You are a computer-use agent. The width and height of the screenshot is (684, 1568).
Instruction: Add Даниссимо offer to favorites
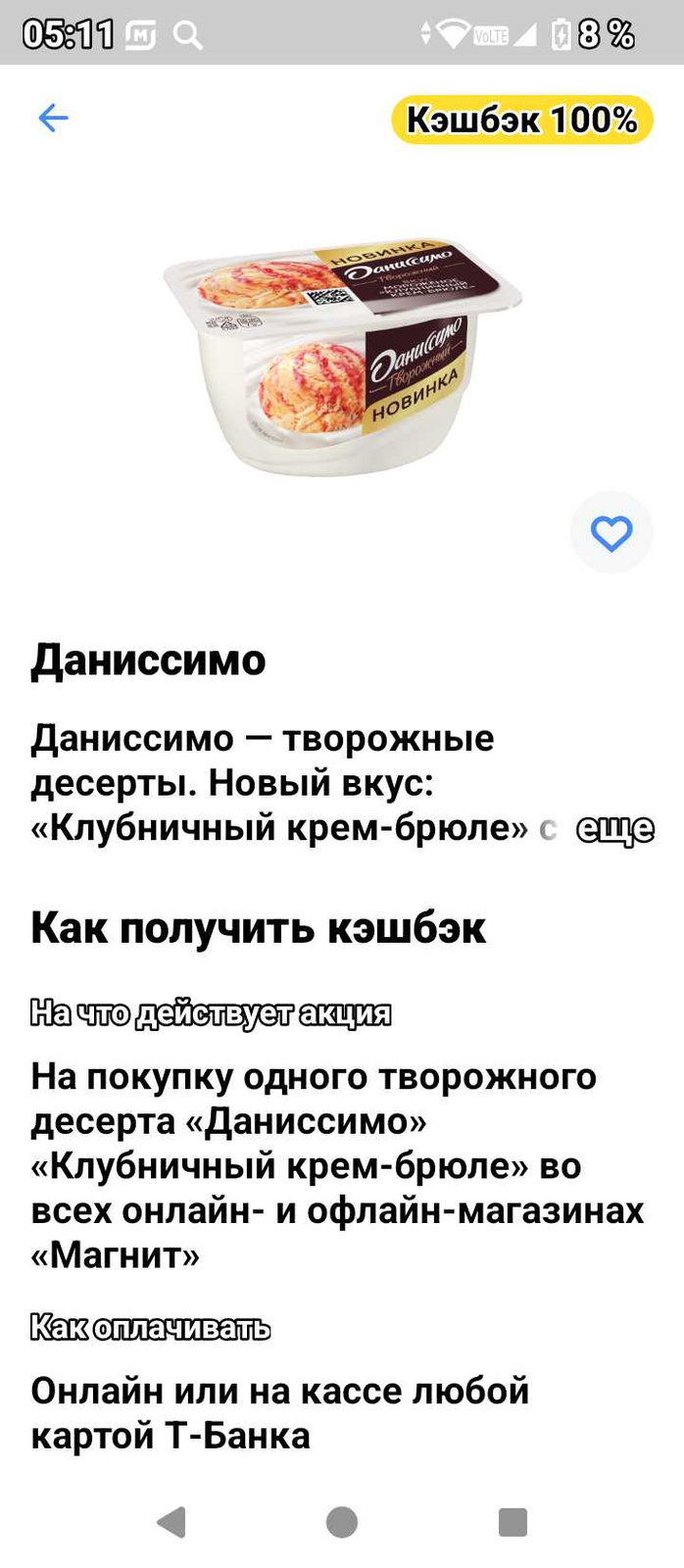tap(611, 533)
